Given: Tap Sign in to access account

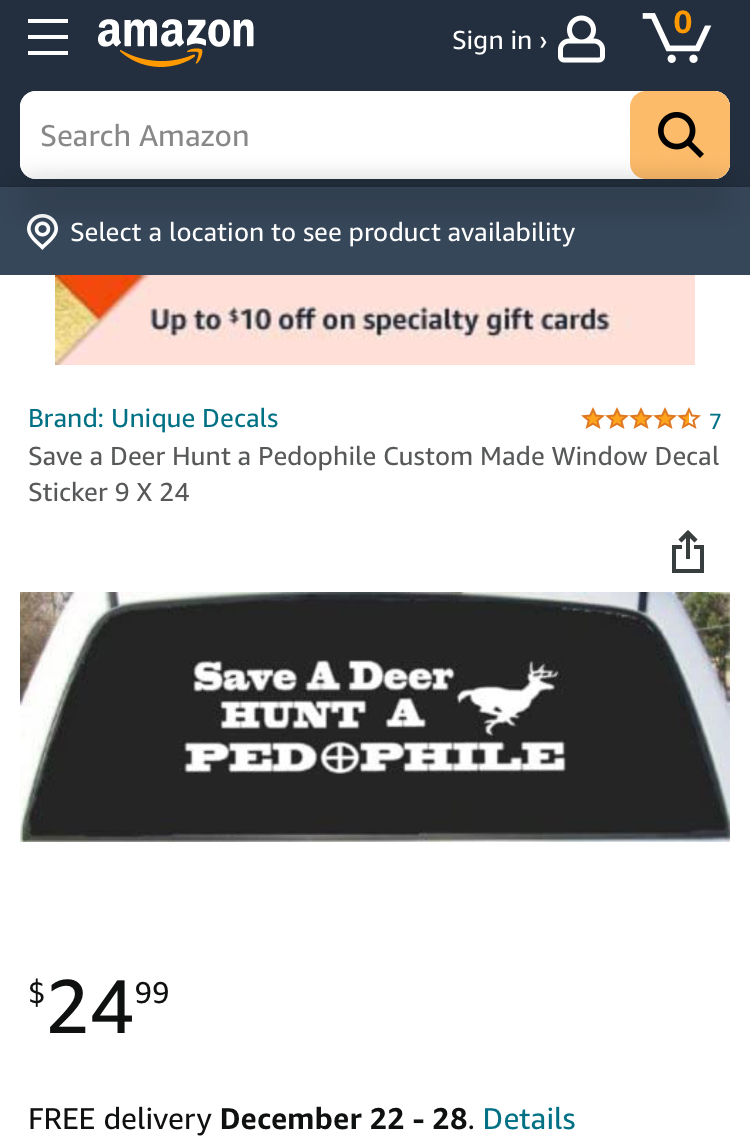Looking at the screenshot, I should (x=527, y=40).
